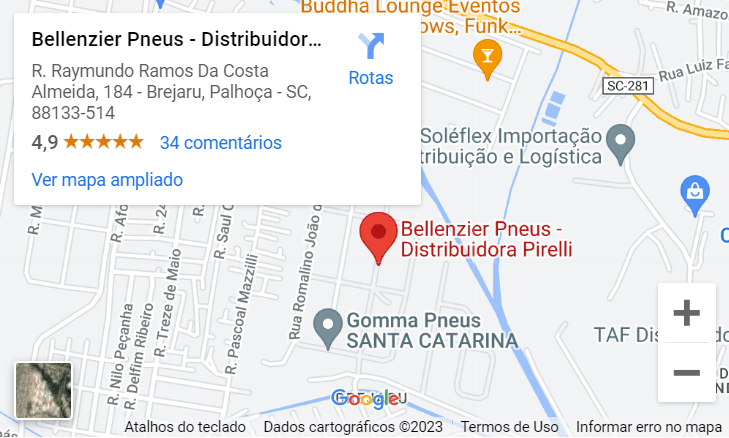Tap the Buddha Lounge bar marker
The image size is (729, 438).
click(487, 57)
